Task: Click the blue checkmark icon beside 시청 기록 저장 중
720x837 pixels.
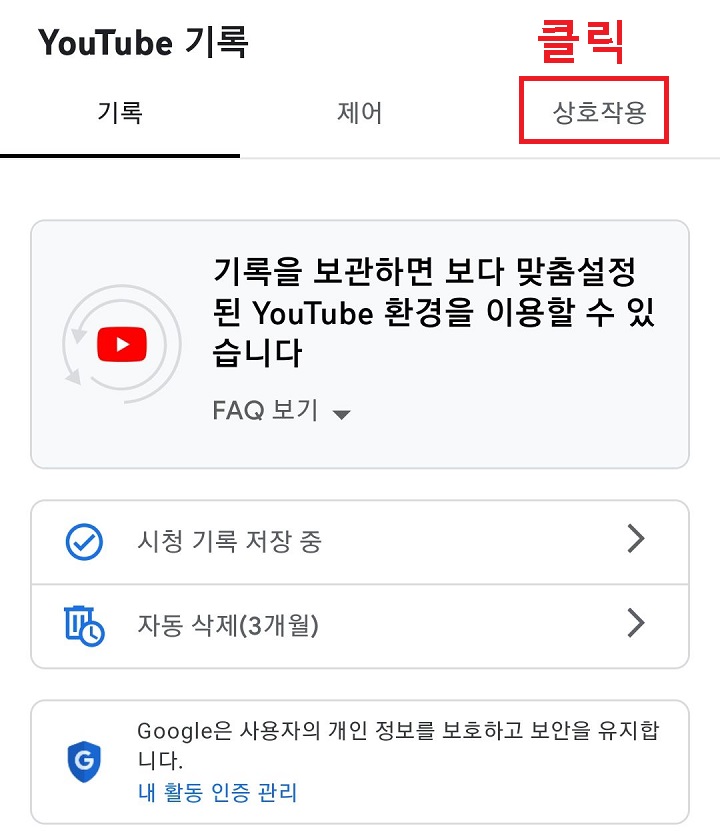Action: (x=84, y=540)
